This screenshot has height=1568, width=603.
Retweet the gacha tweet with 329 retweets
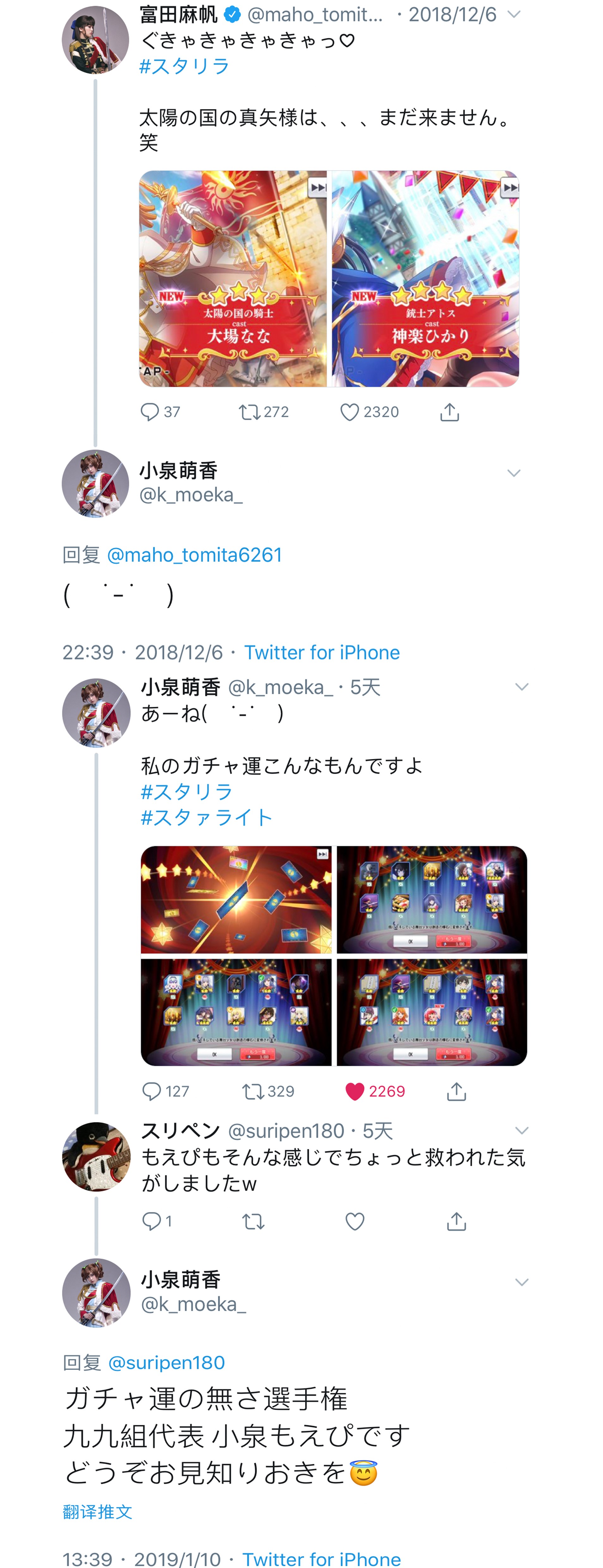pyautogui.click(x=252, y=1091)
